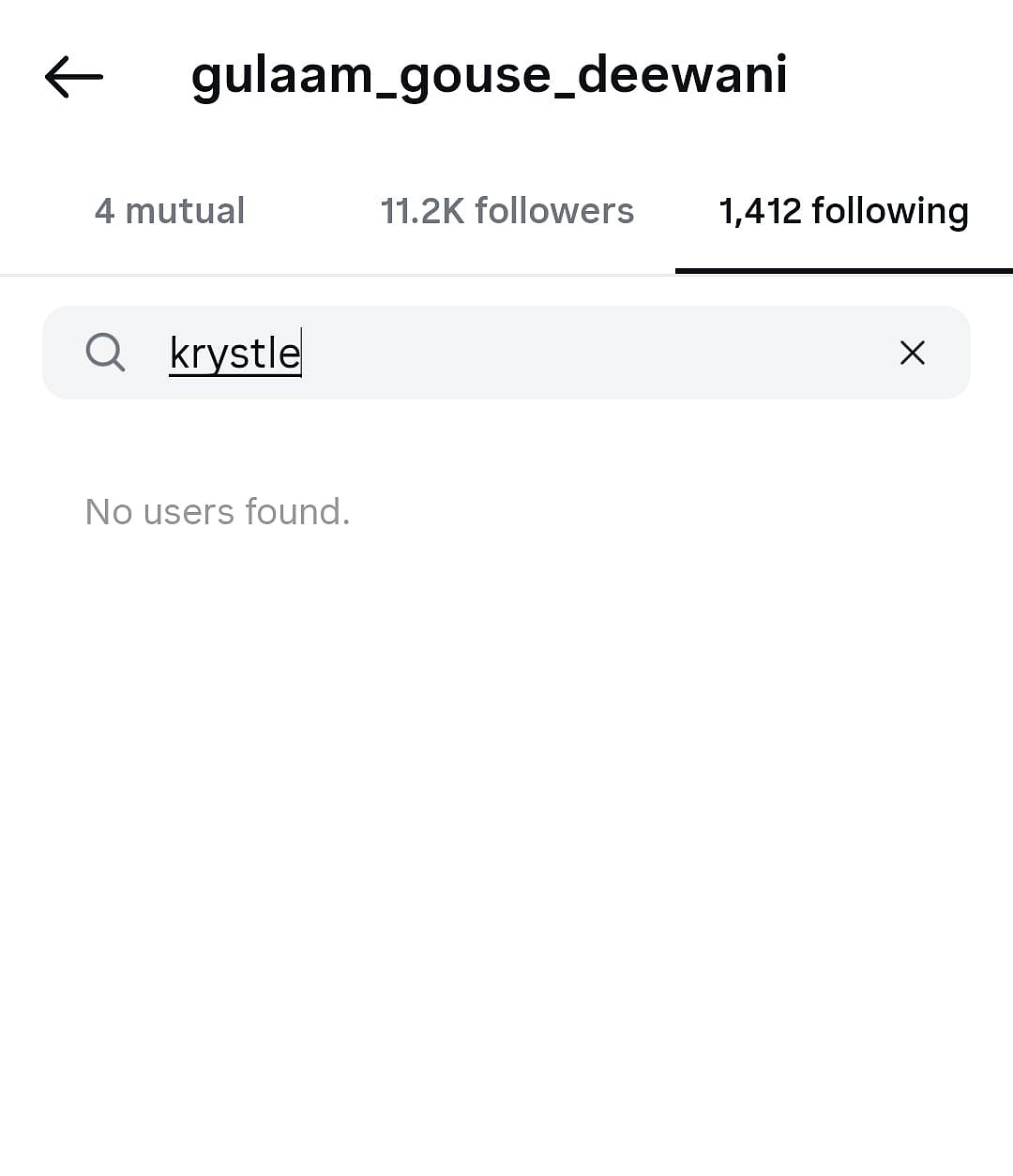Image resolution: width=1013 pixels, height=1176 pixels.
Task: Switch to the 4 mutual tab
Action: point(170,211)
